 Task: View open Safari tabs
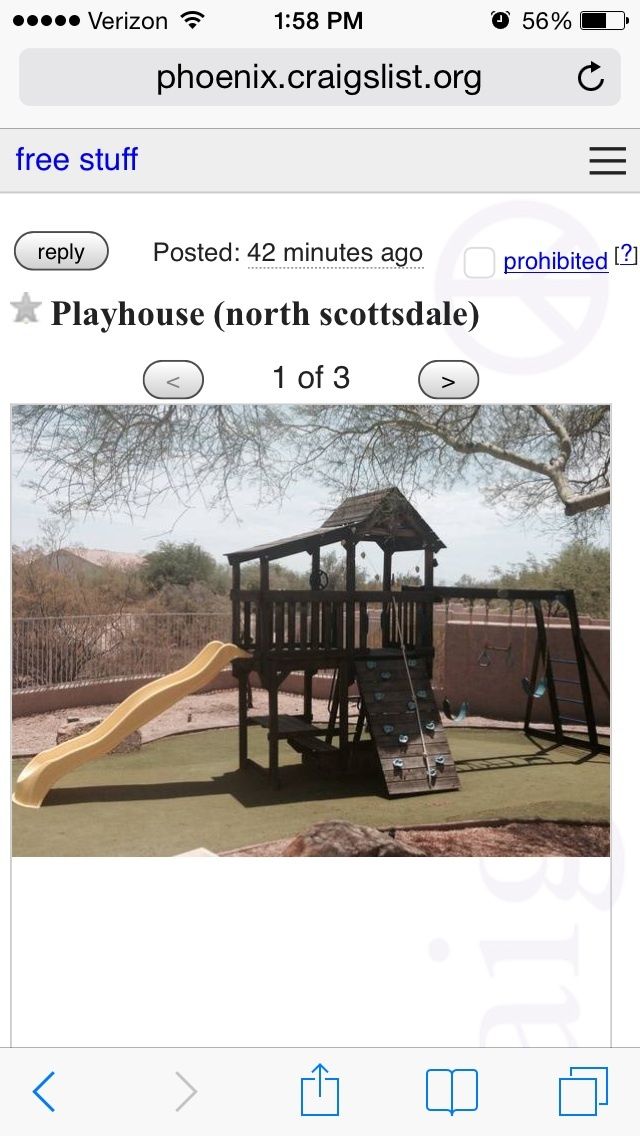(x=583, y=1092)
